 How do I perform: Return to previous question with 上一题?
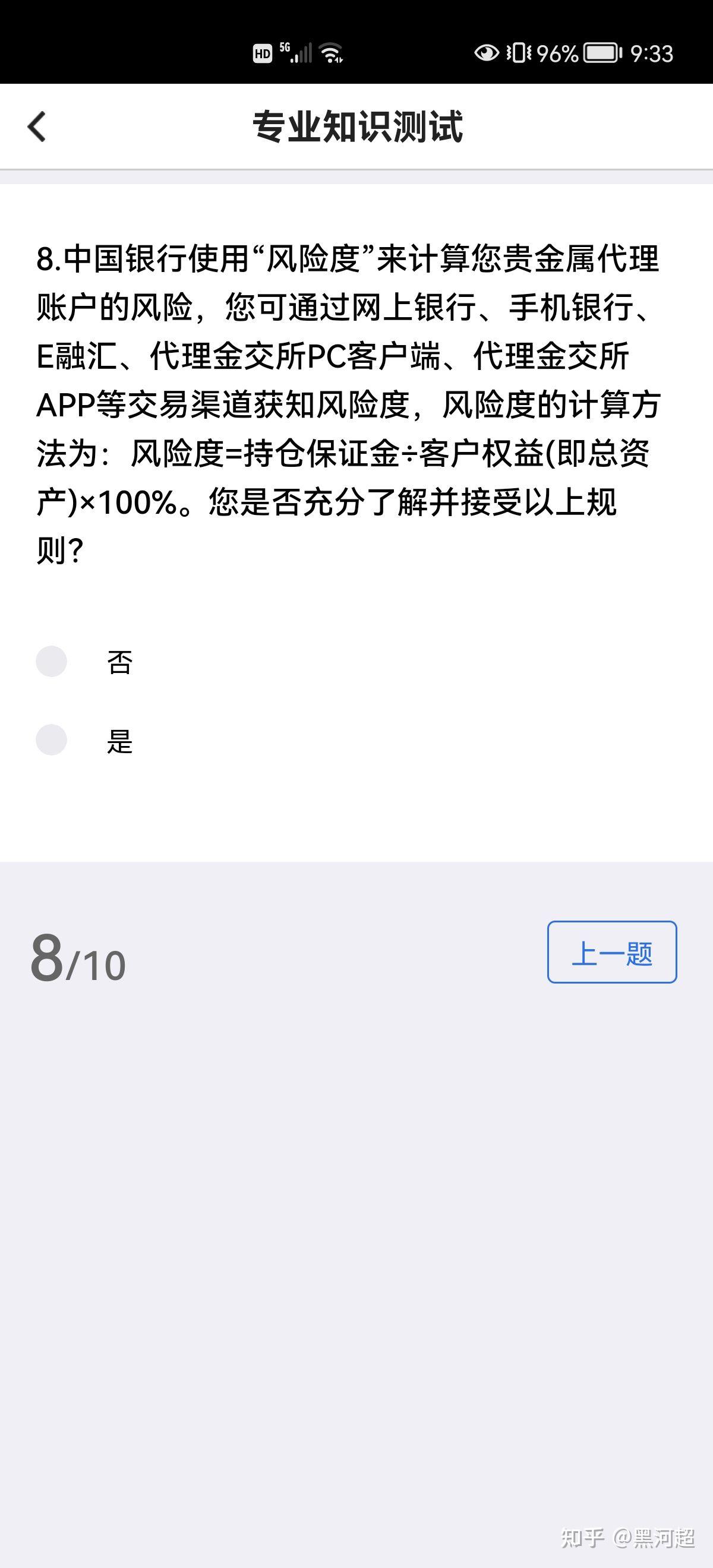(x=611, y=953)
